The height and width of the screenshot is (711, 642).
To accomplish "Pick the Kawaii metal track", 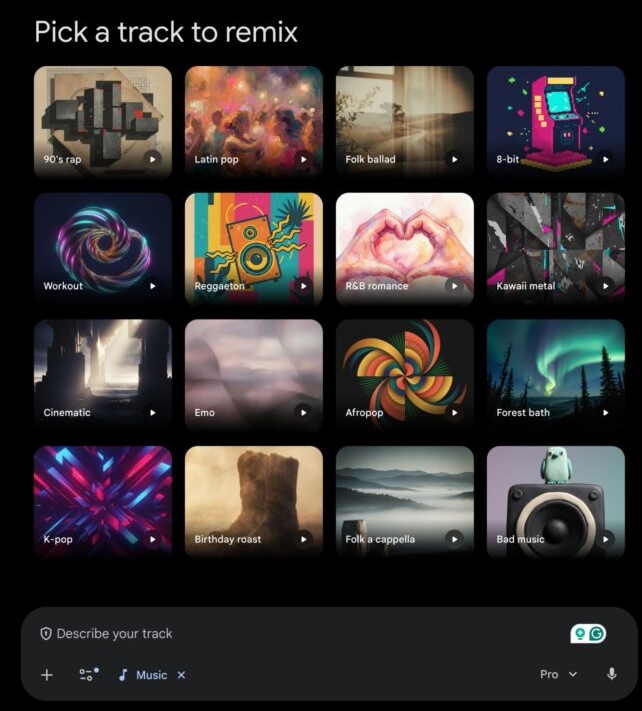I will [x=555, y=247].
